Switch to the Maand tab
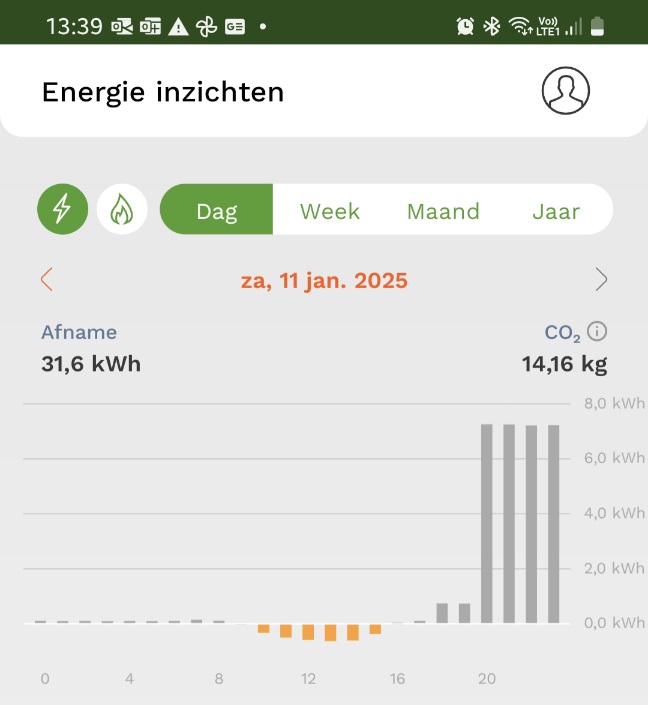 tap(443, 211)
